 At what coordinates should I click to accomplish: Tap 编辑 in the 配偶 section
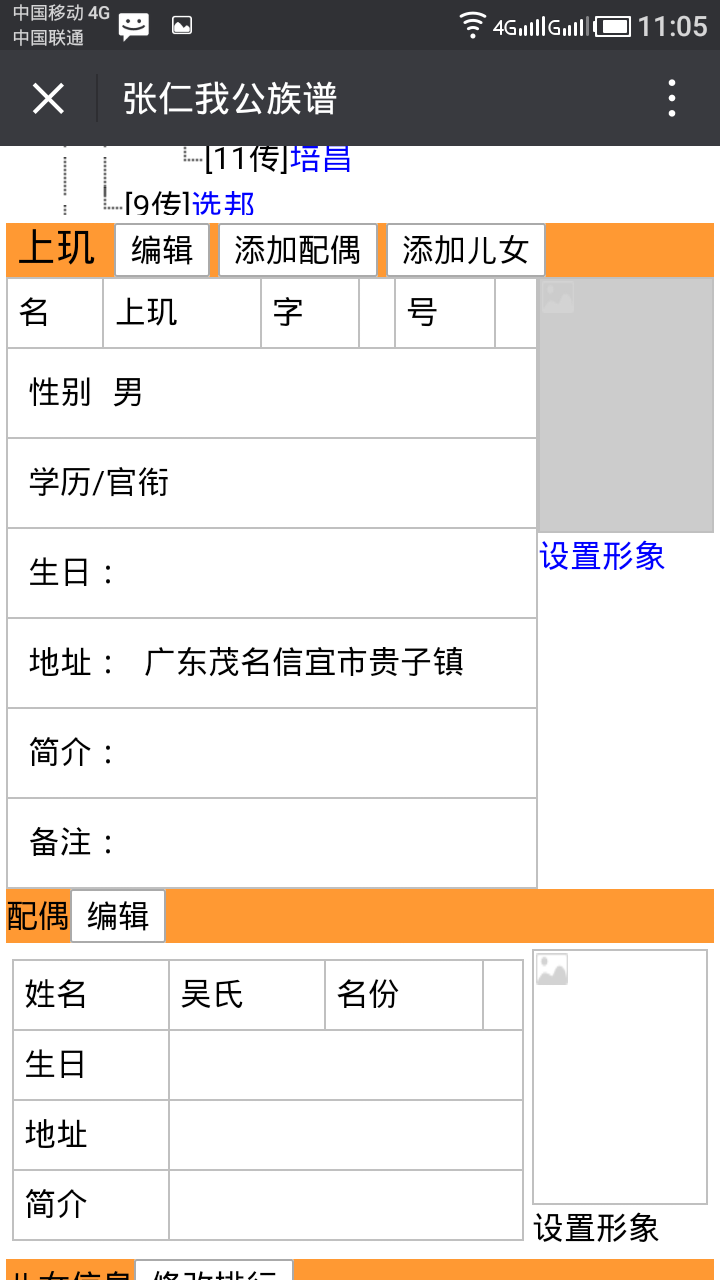click(x=118, y=916)
